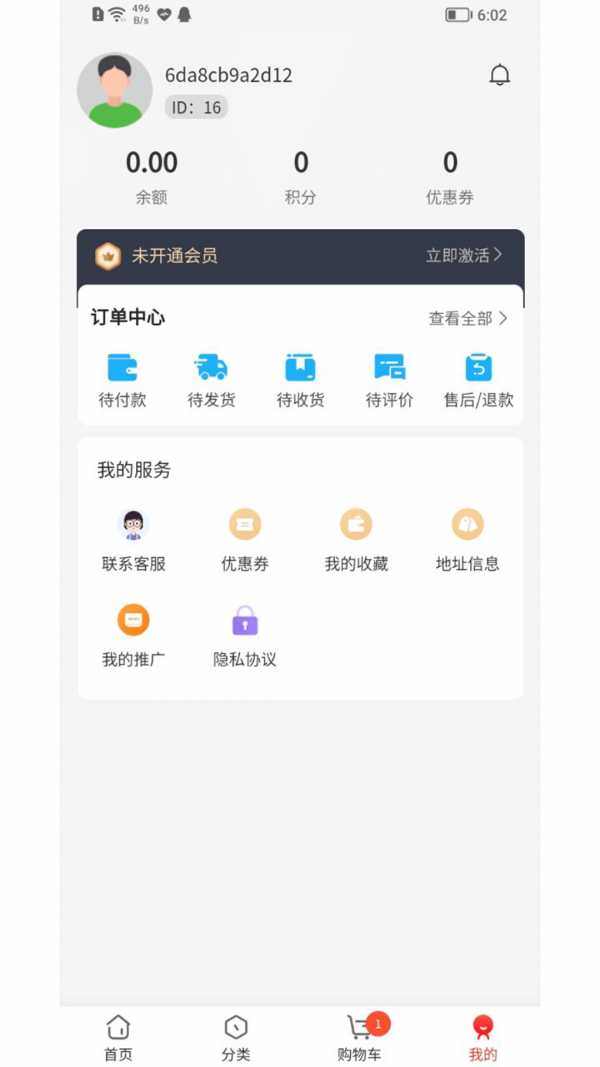This screenshot has width=600, height=1067.
Task: Open 待付款 pending payment orders
Action: (x=122, y=380)
